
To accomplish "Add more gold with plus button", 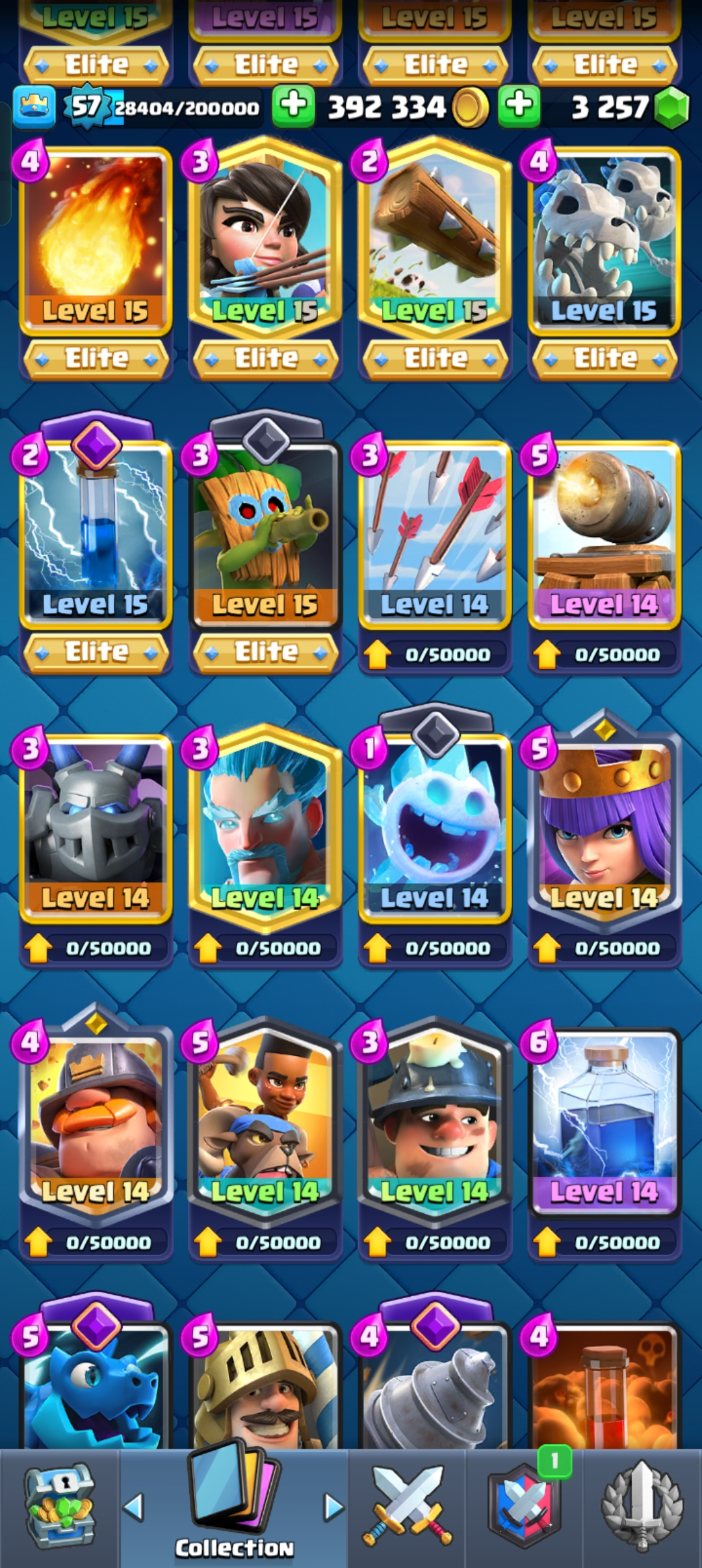I will (293, 105).
